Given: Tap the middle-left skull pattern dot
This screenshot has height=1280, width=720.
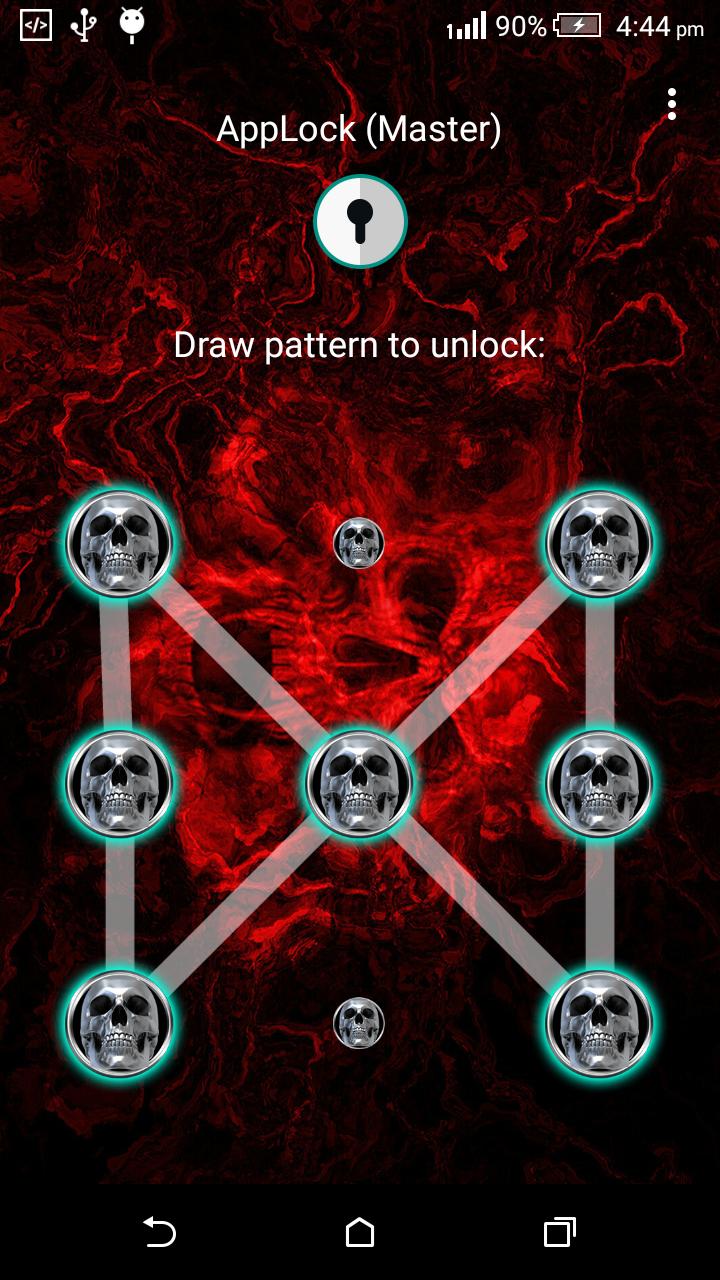Looking at the screenshot, I should point(119,783).
